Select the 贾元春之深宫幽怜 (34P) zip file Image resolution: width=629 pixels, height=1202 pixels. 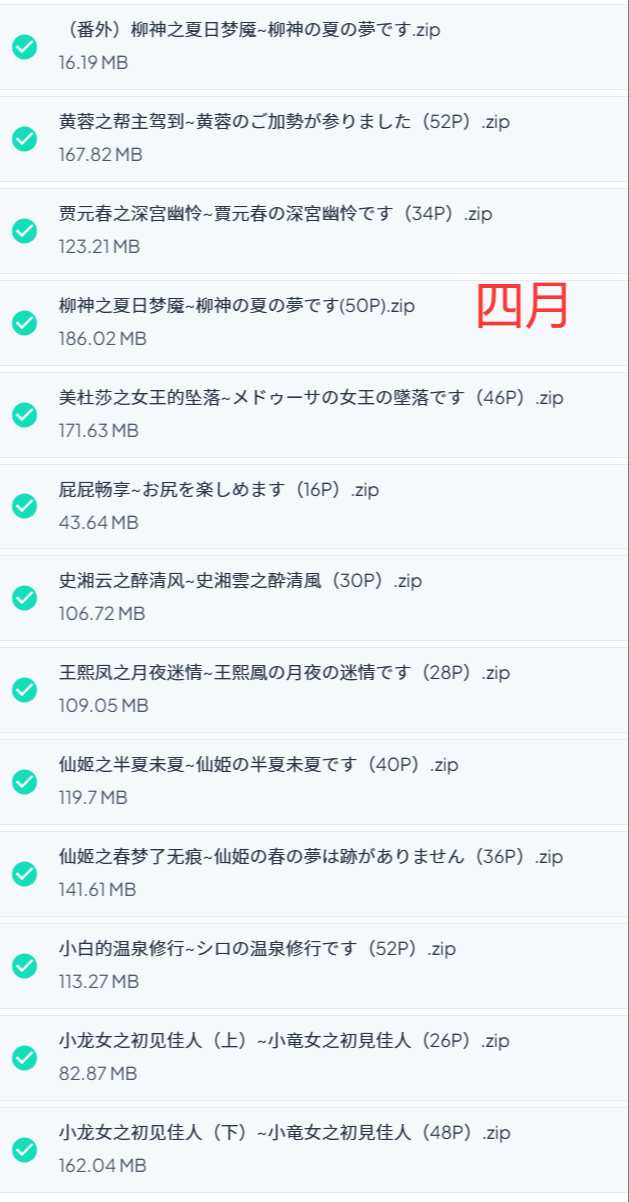coord(313,230)
